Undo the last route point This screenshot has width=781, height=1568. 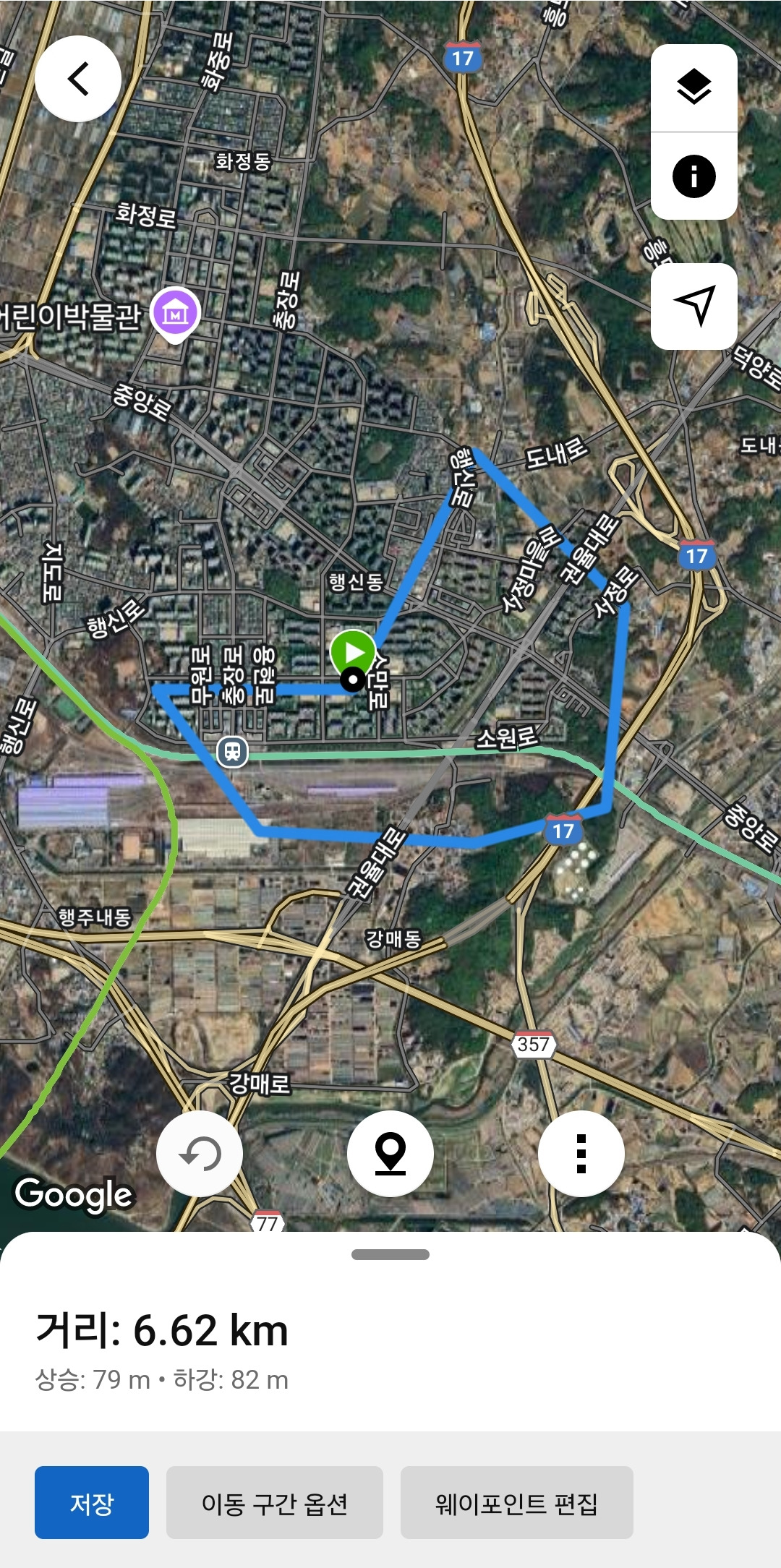[x=200, y=1153]
